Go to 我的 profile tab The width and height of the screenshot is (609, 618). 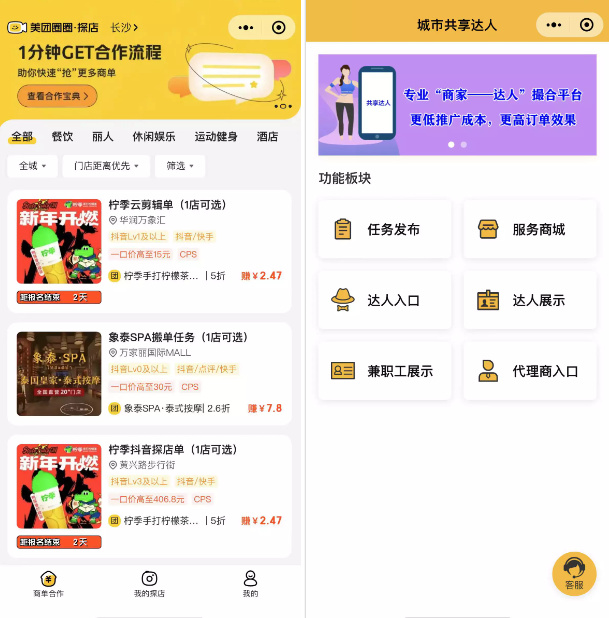pos(250,584)
